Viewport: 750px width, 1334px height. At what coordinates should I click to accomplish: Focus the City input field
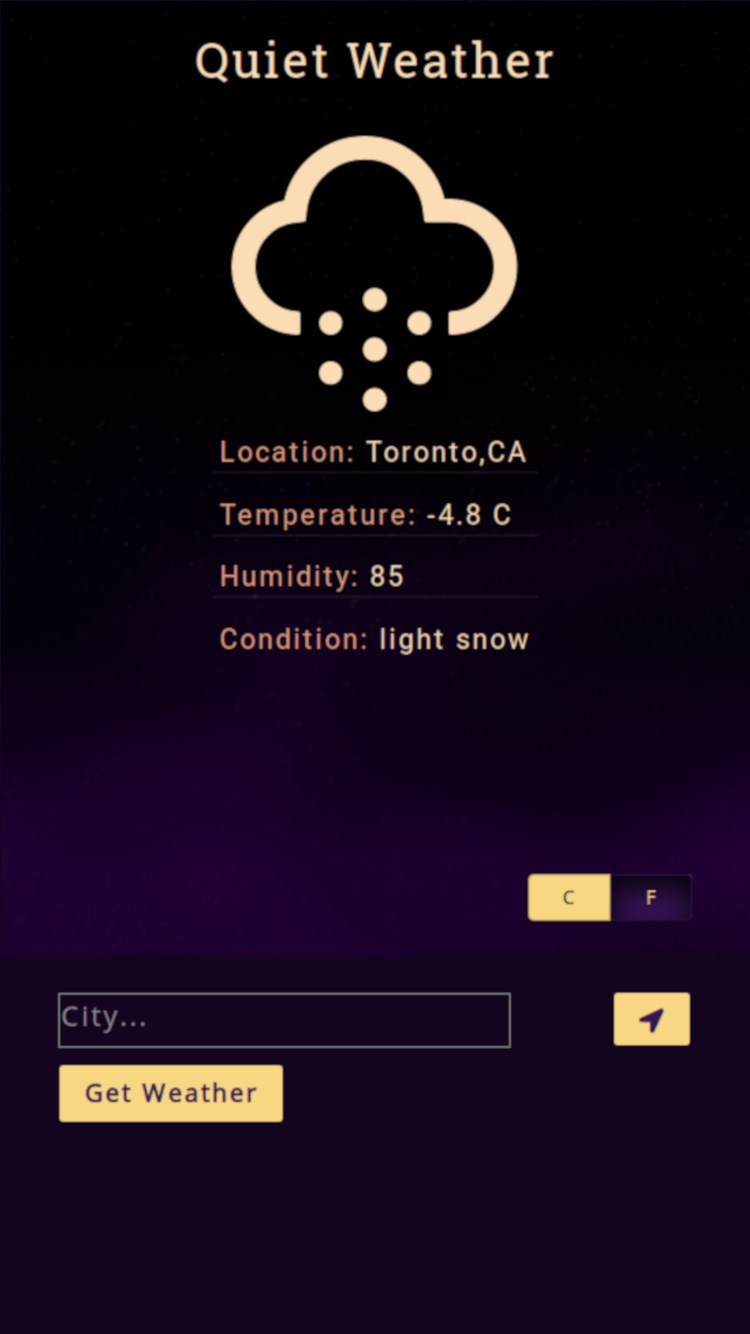pos(284,1020)
